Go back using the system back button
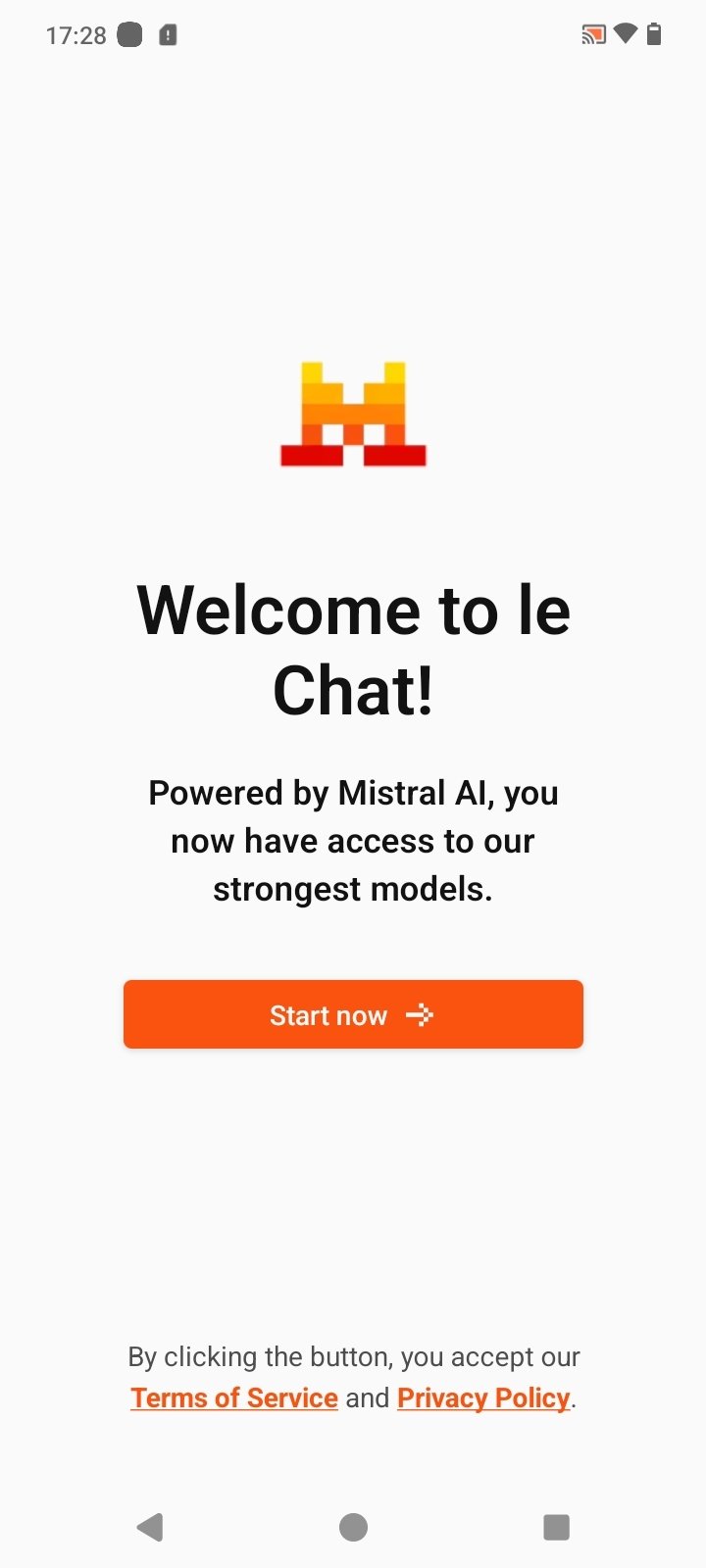The width and height of the screenshot is (706, 1568). [x=150, y=1526]
